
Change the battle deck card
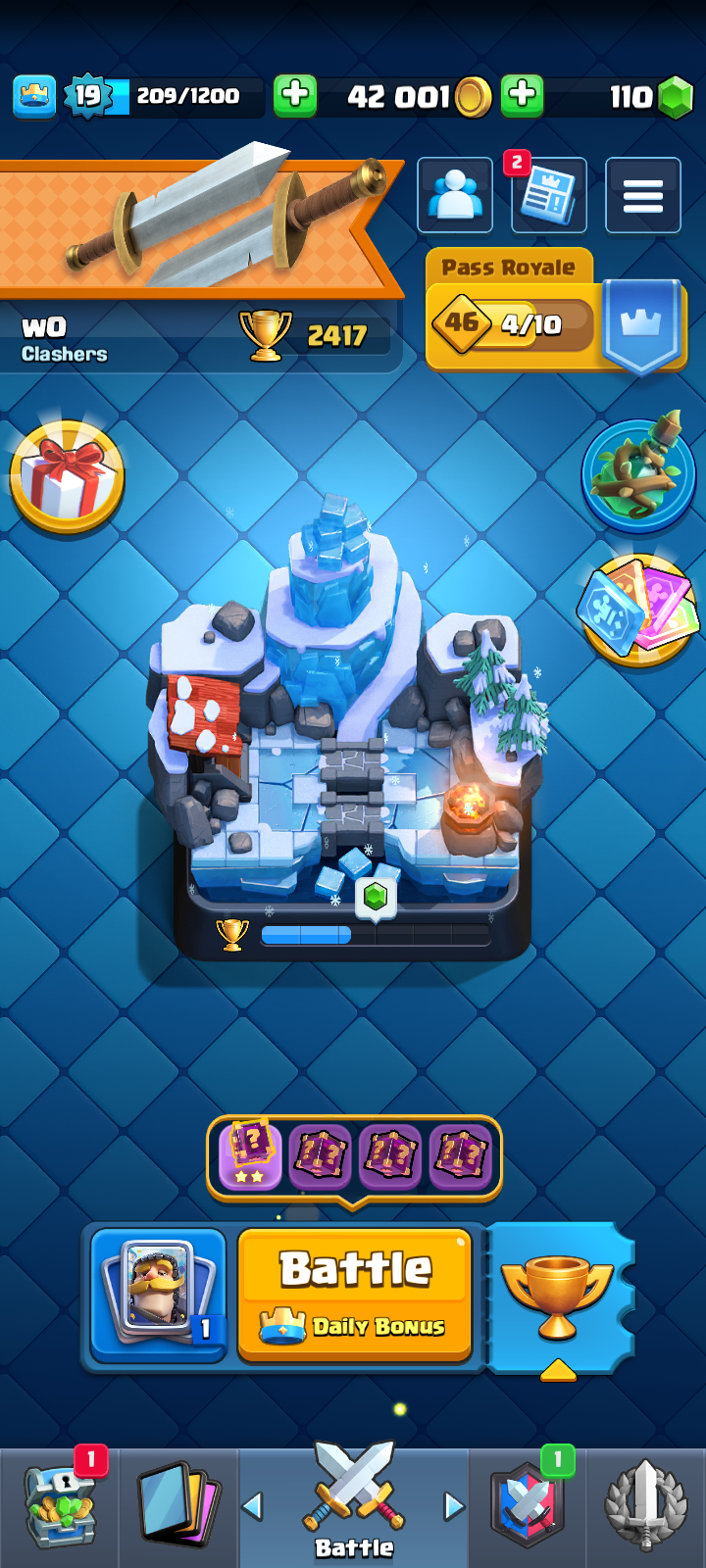(159, 1294)
